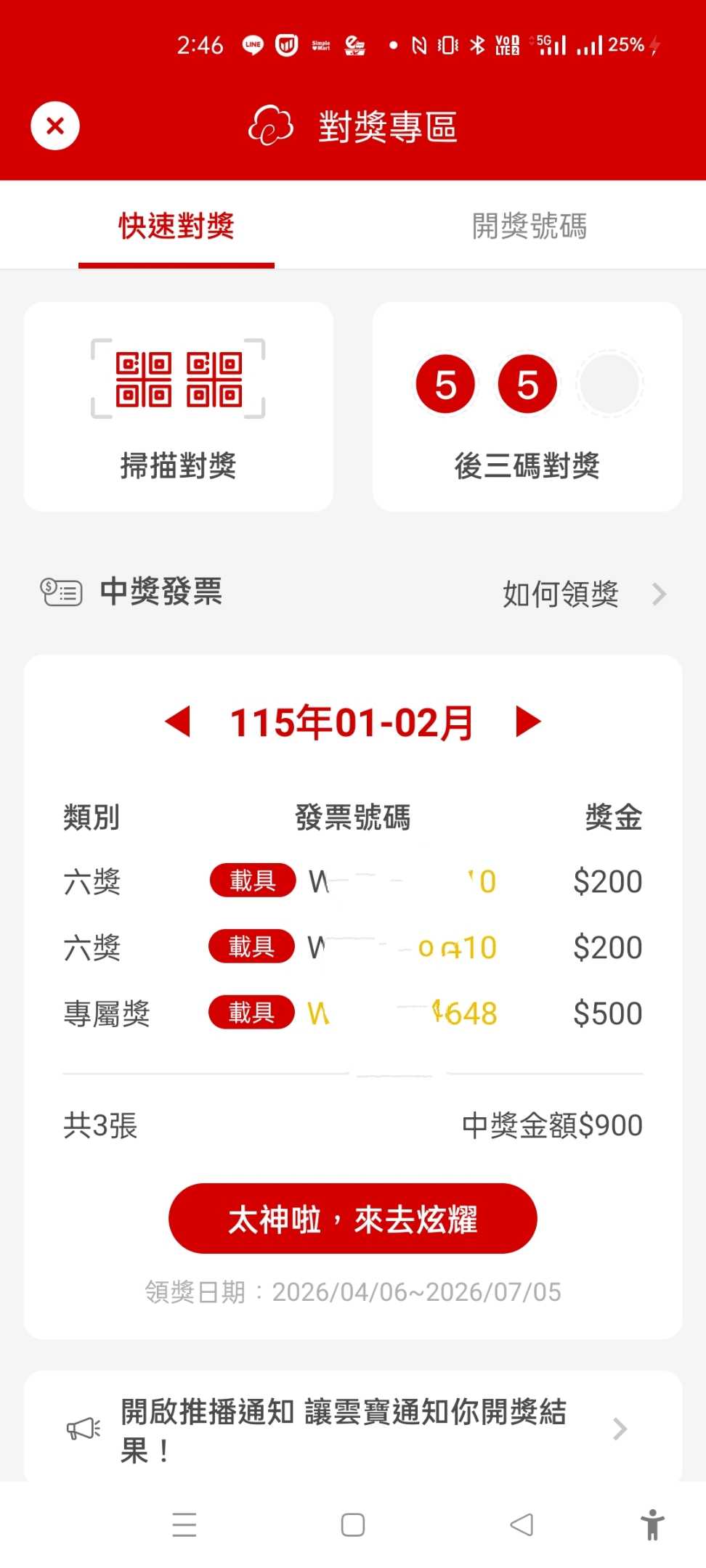Switch to the 開獎號碼 tab
This screenshot has height=1568, width=706.
point(529,226)
